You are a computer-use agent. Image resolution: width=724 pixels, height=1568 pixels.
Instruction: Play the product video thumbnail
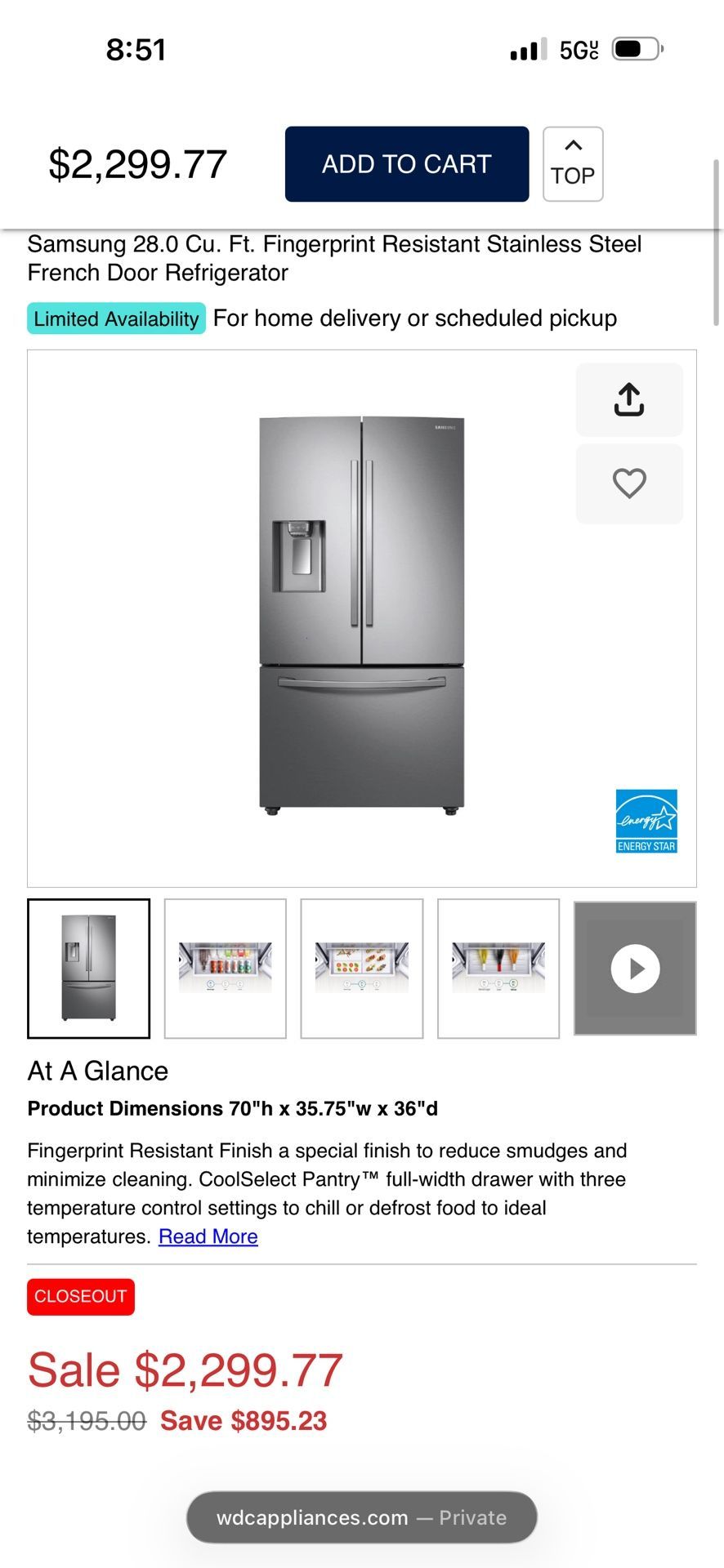(x=635, y=969)
